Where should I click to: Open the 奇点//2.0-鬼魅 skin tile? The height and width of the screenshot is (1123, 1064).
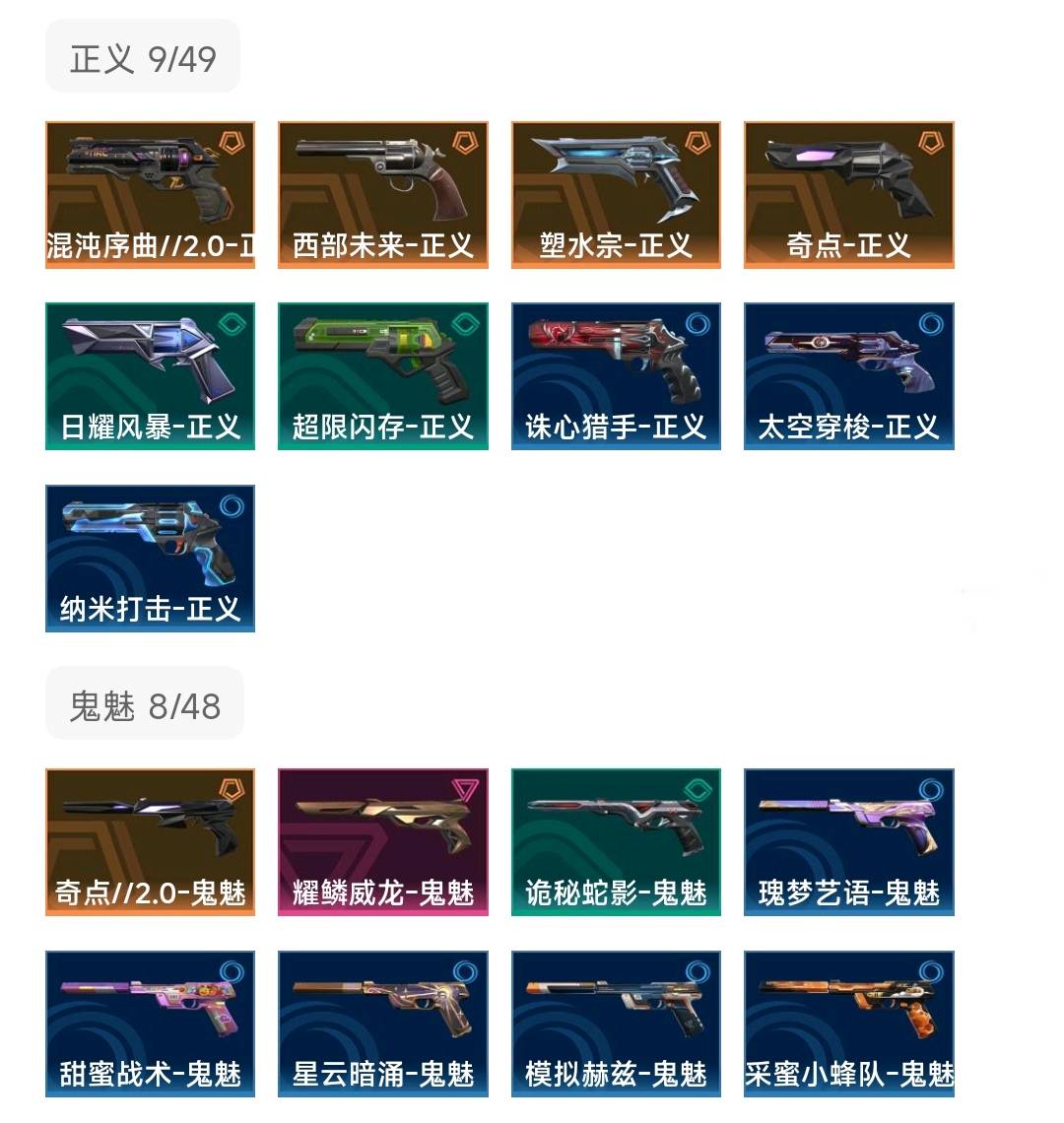[150, 841]
